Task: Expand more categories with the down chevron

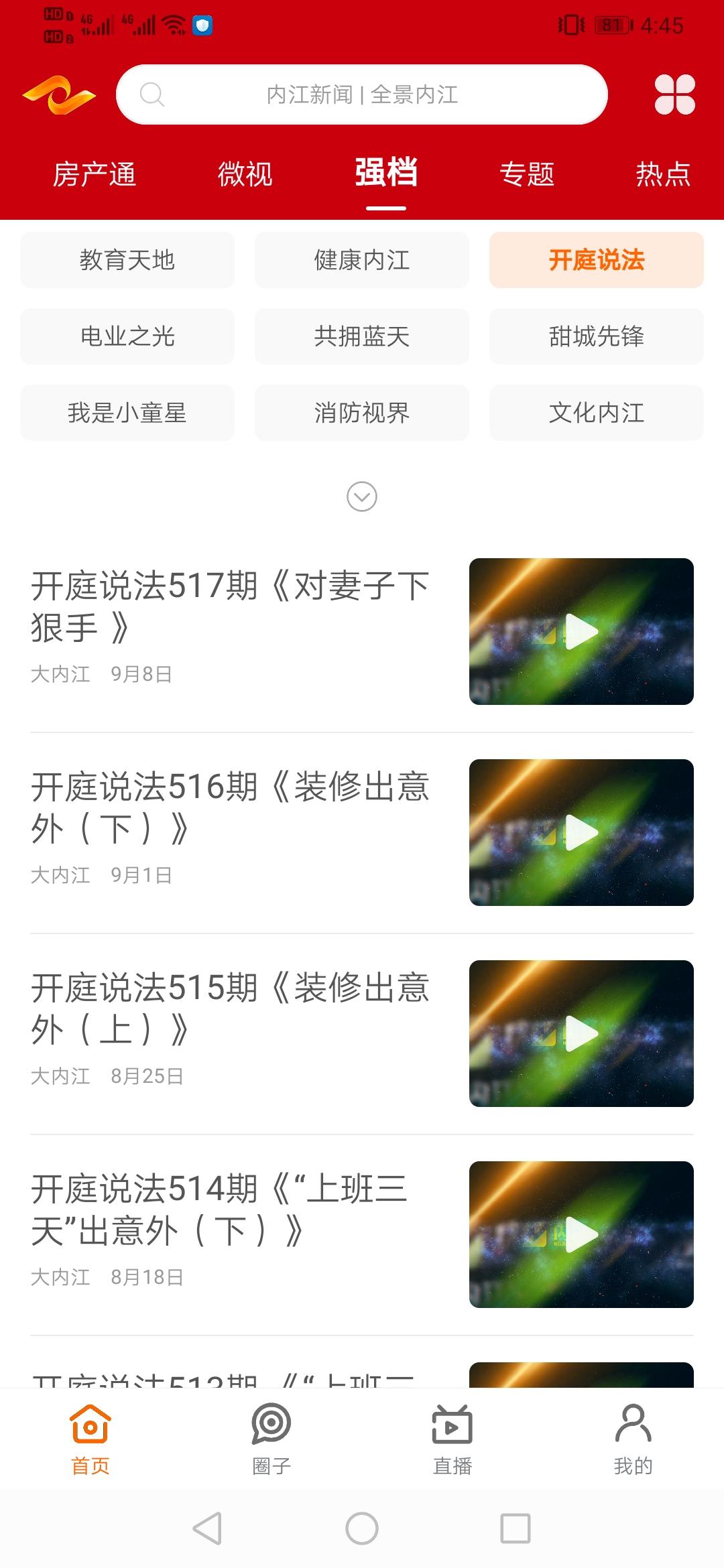Action: coord(362,497)
